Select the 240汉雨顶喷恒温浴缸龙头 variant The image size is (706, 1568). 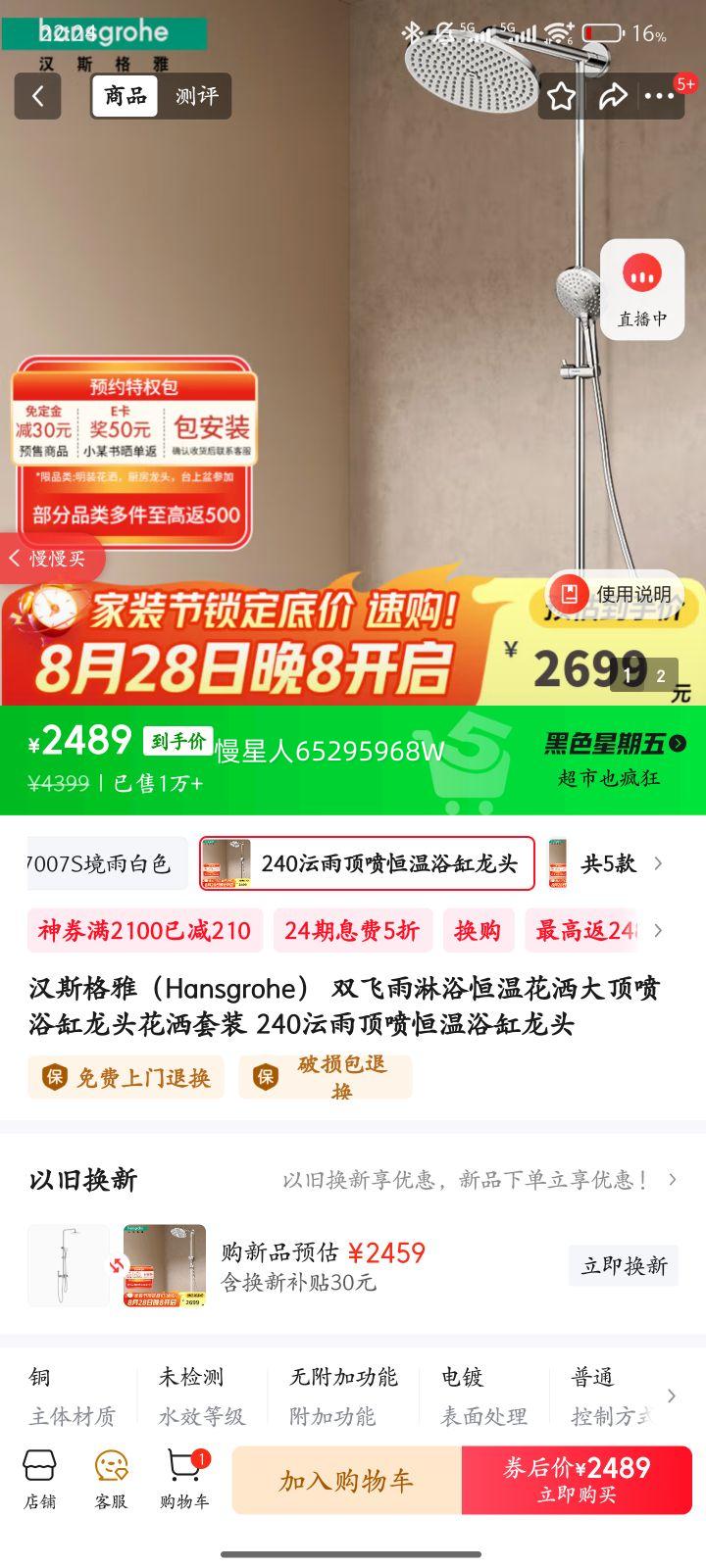coord(373,863)
